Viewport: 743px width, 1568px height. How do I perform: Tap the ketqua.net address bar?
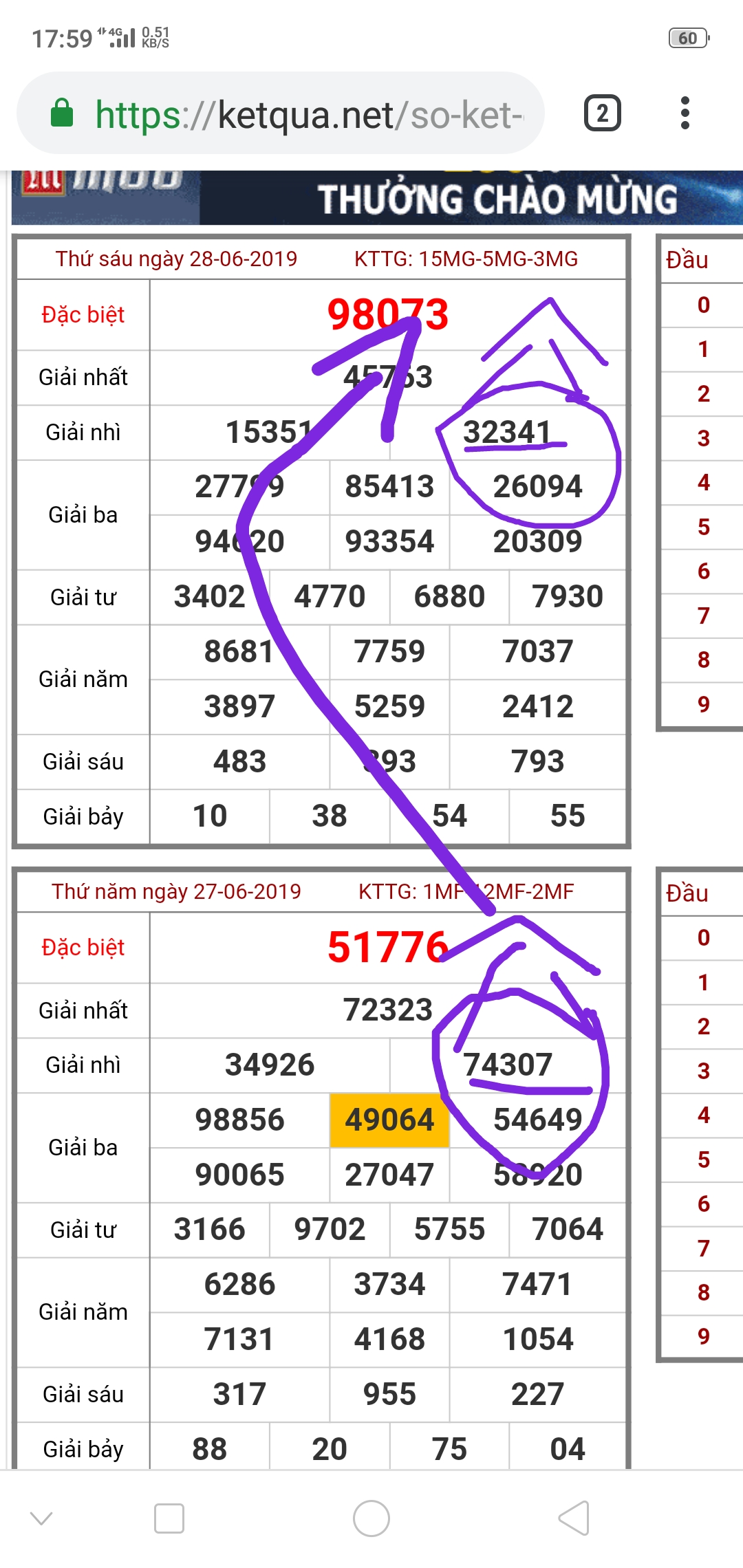(x=281, y=113)
